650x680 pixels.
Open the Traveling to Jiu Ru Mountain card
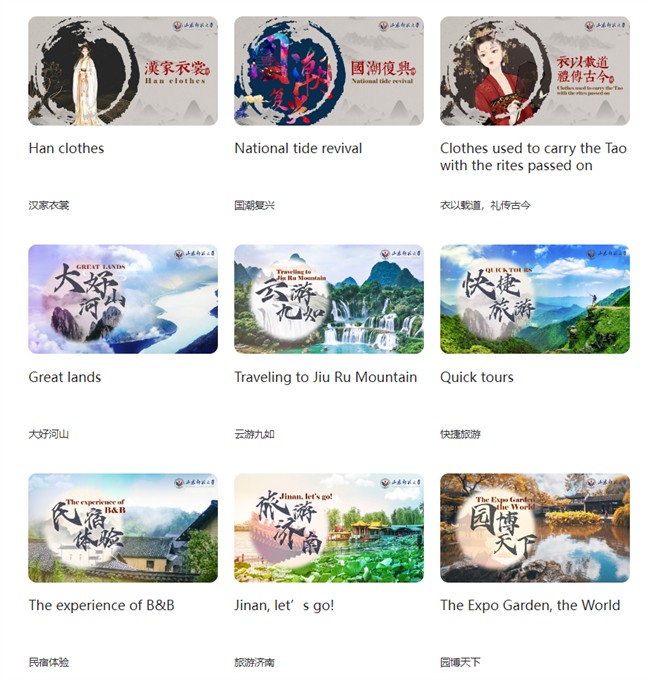coord(329,299)
